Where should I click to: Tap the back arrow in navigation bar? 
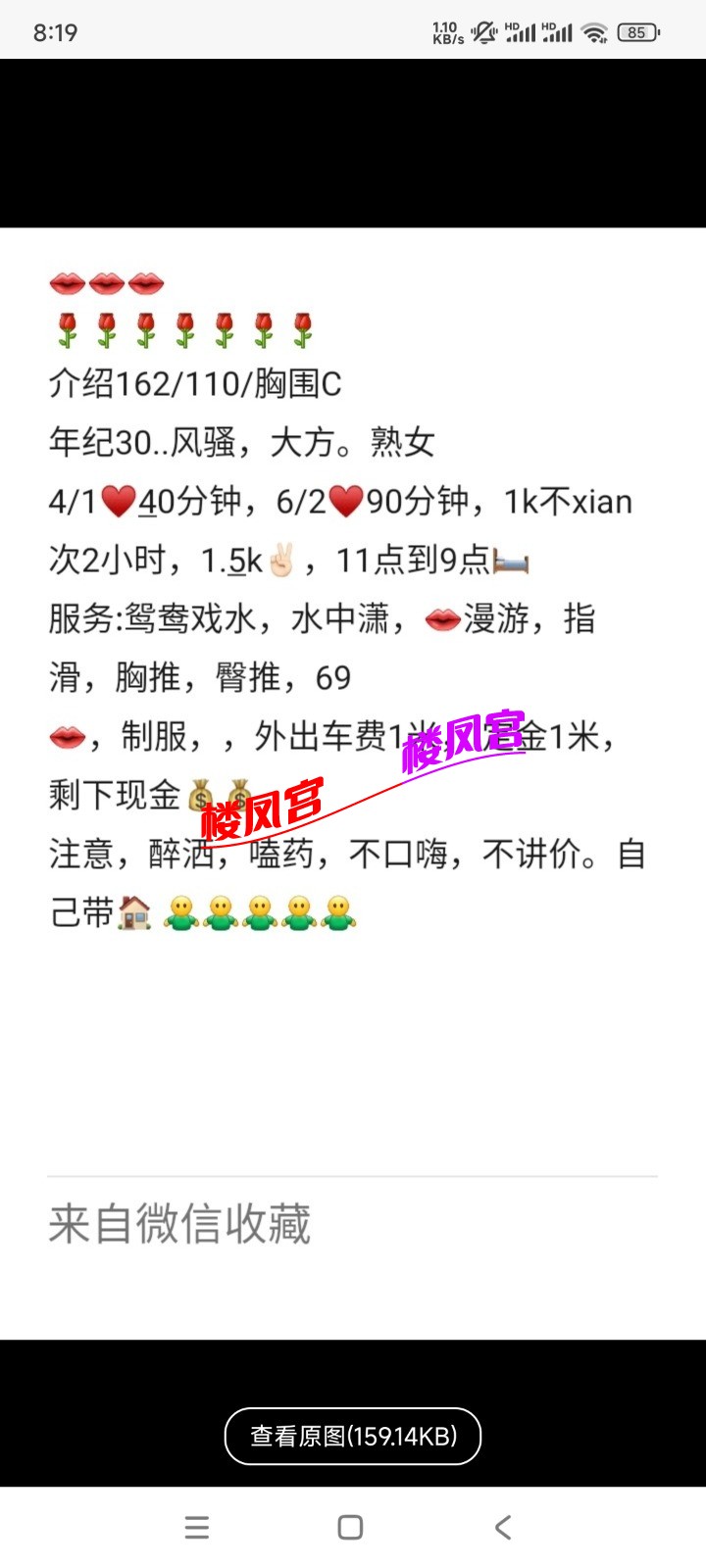pos(502,1526)
